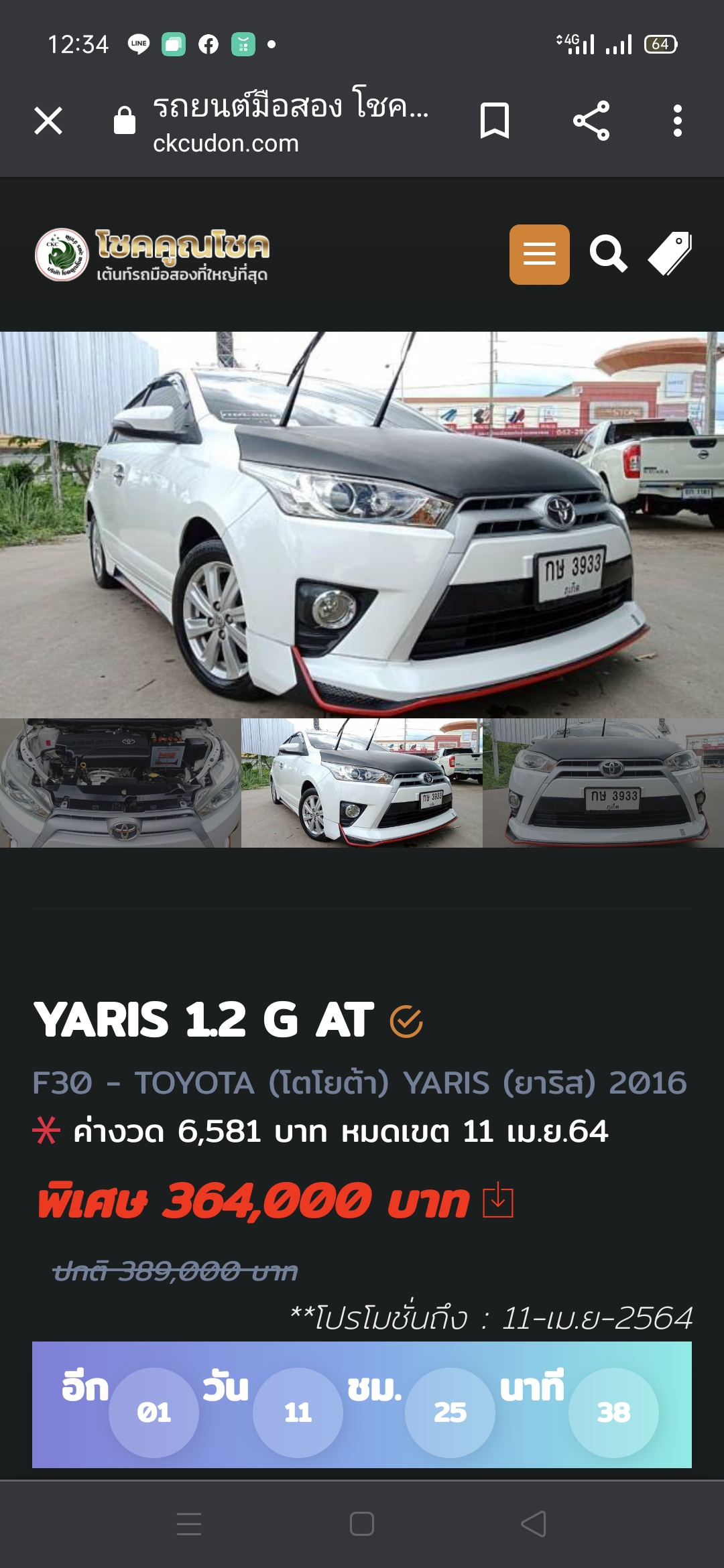724x1568 pixels.
Task: Open the side-front view thumbnail
Action: click(x=362, y=783)
